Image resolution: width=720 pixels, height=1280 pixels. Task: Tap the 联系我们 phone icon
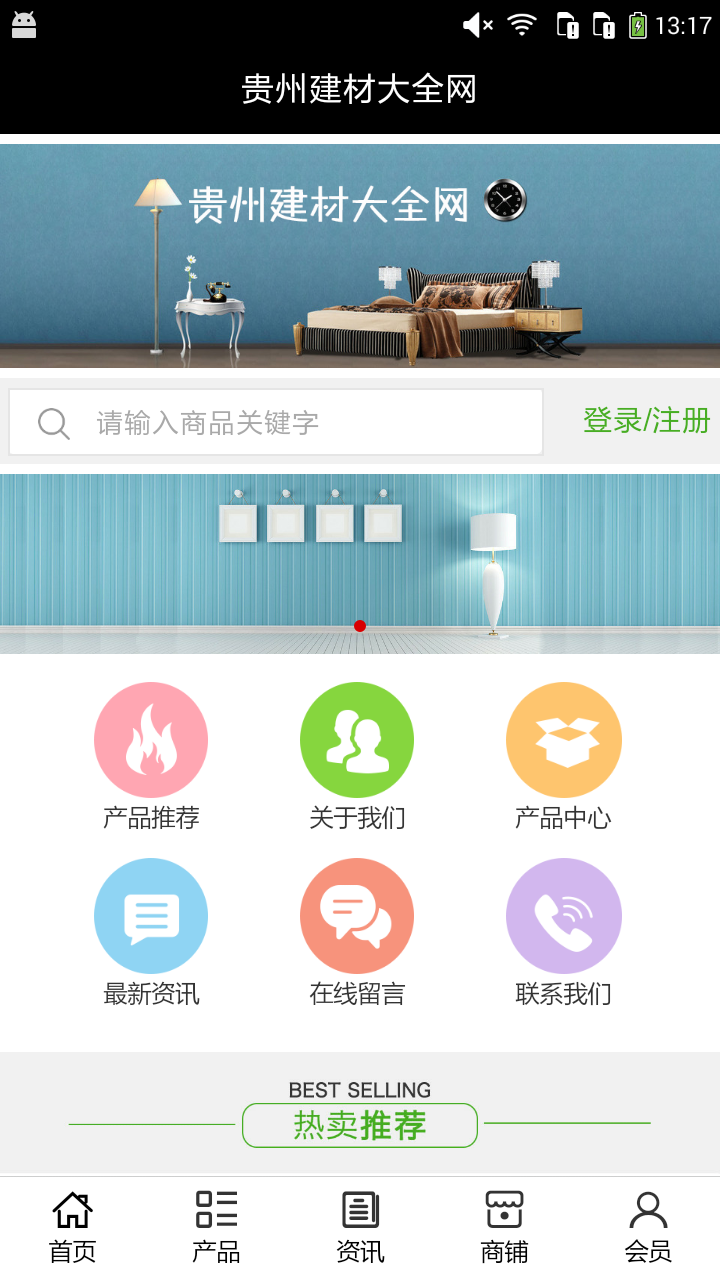coord(564,915)
